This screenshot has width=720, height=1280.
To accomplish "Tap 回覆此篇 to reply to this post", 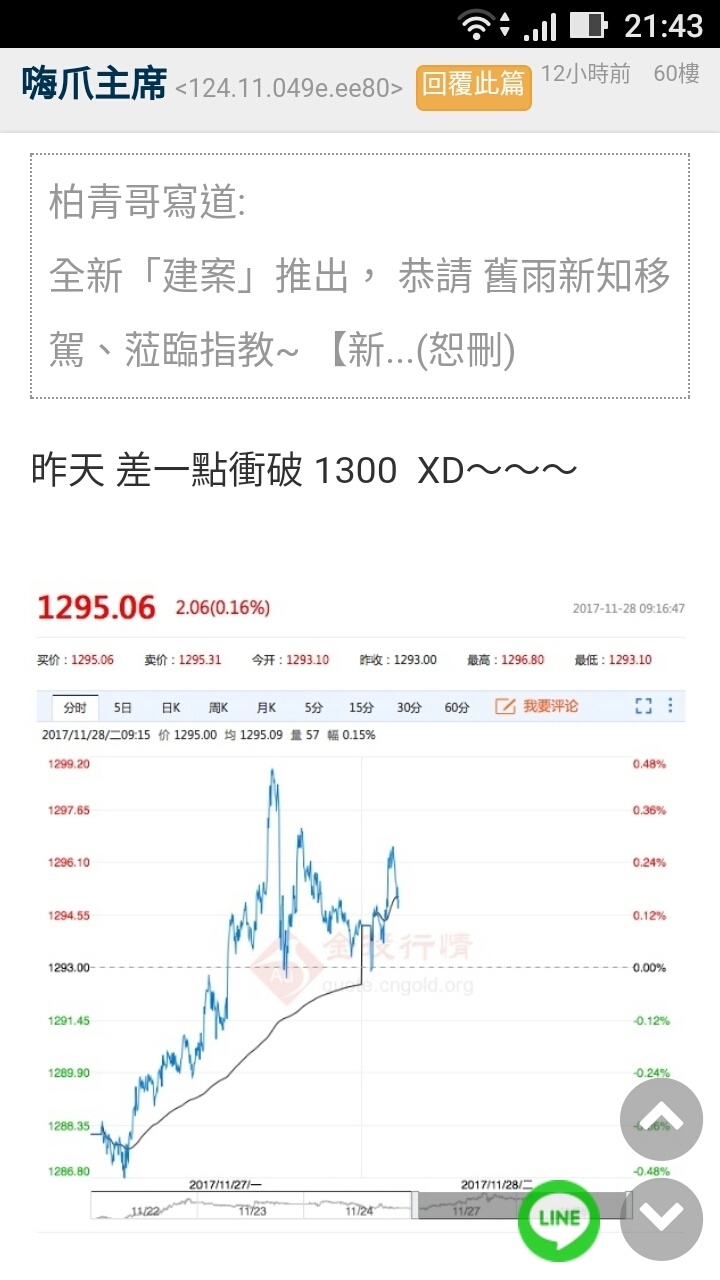I will 473,86.
